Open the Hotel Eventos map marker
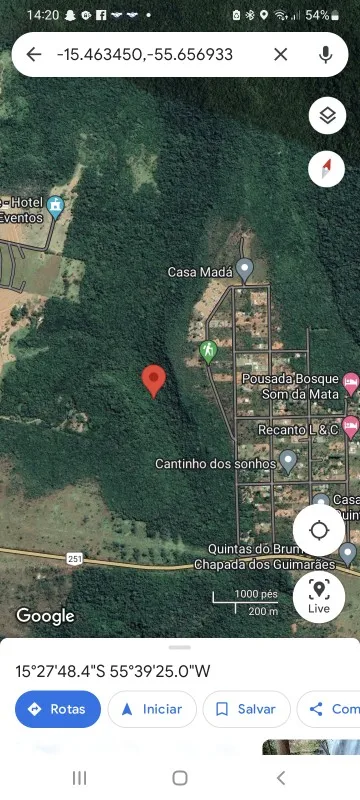Image resolution: width=360 pixels, height=800 pixels. click(55, 208)
